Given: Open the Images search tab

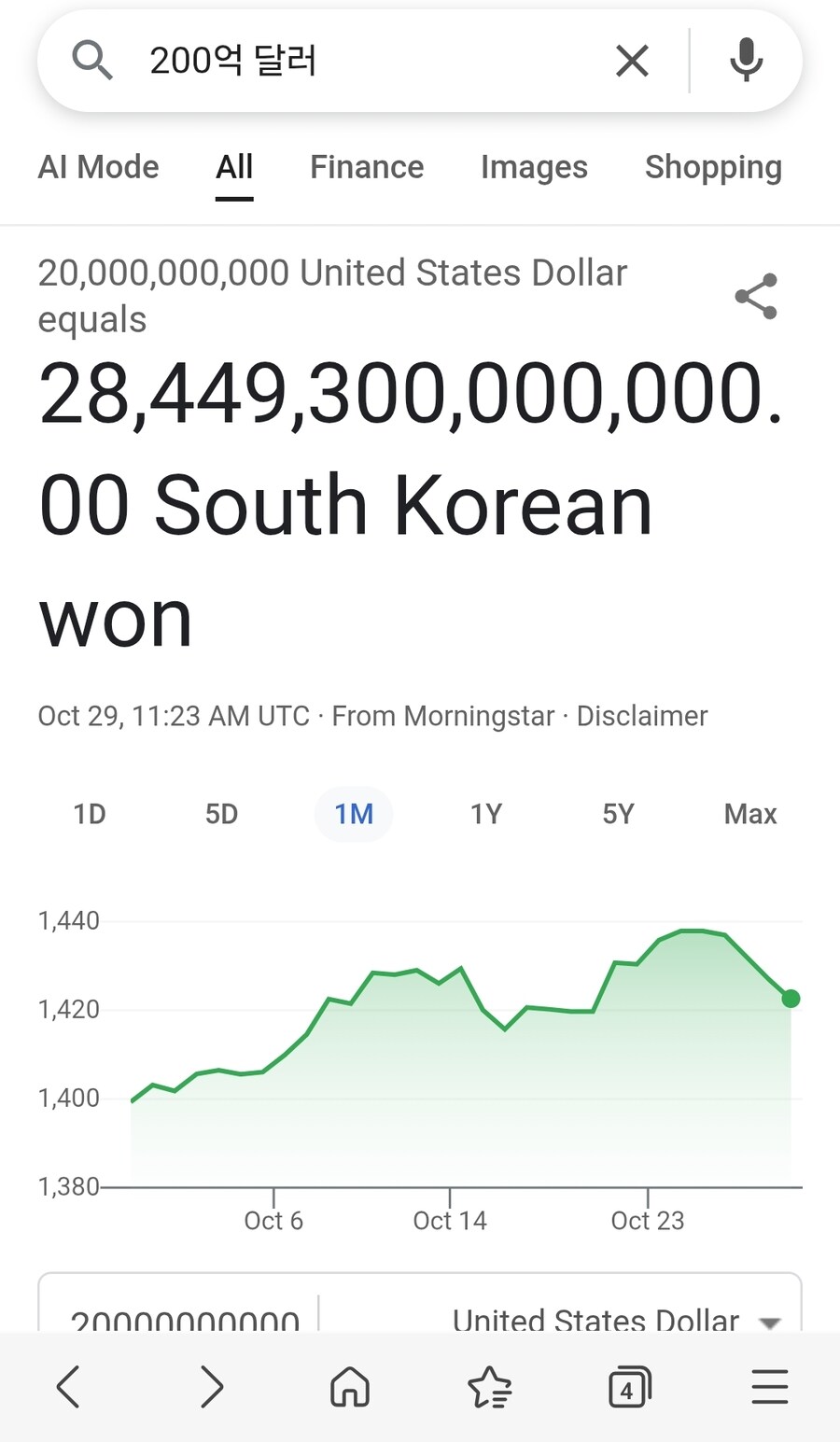Looking at the screenshot, I should click(x=534, y=167).
